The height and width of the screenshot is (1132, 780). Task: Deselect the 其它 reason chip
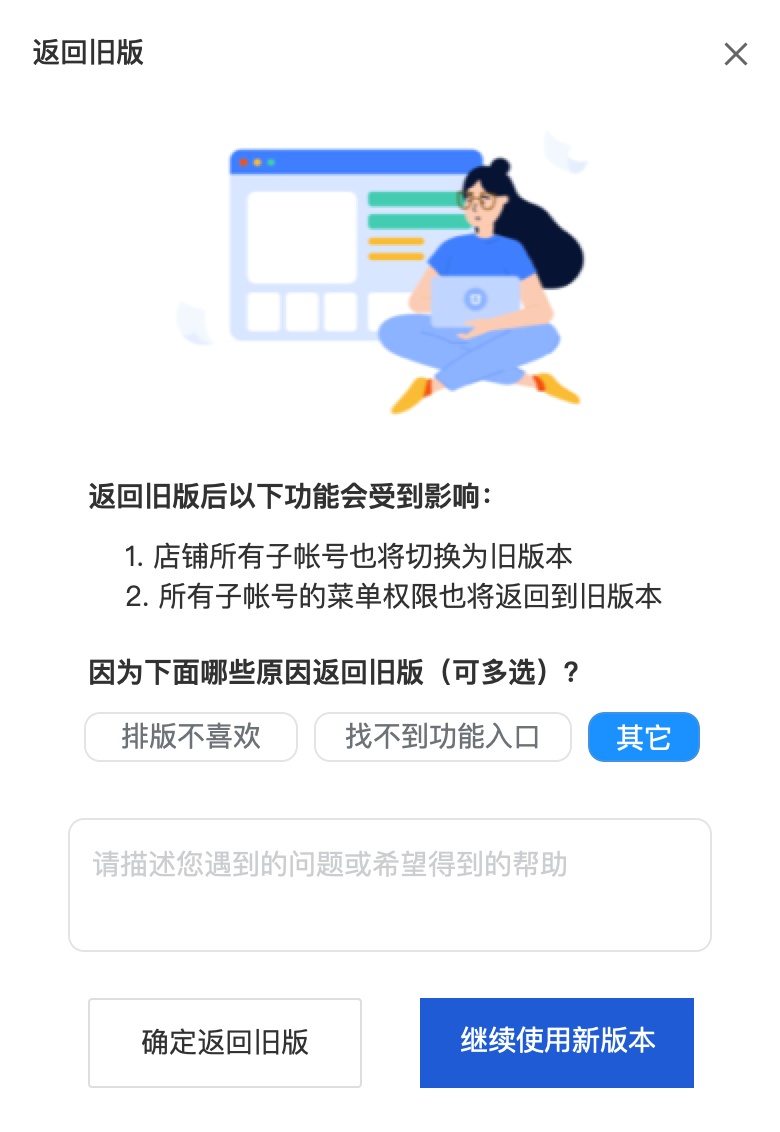click(643, 737)
